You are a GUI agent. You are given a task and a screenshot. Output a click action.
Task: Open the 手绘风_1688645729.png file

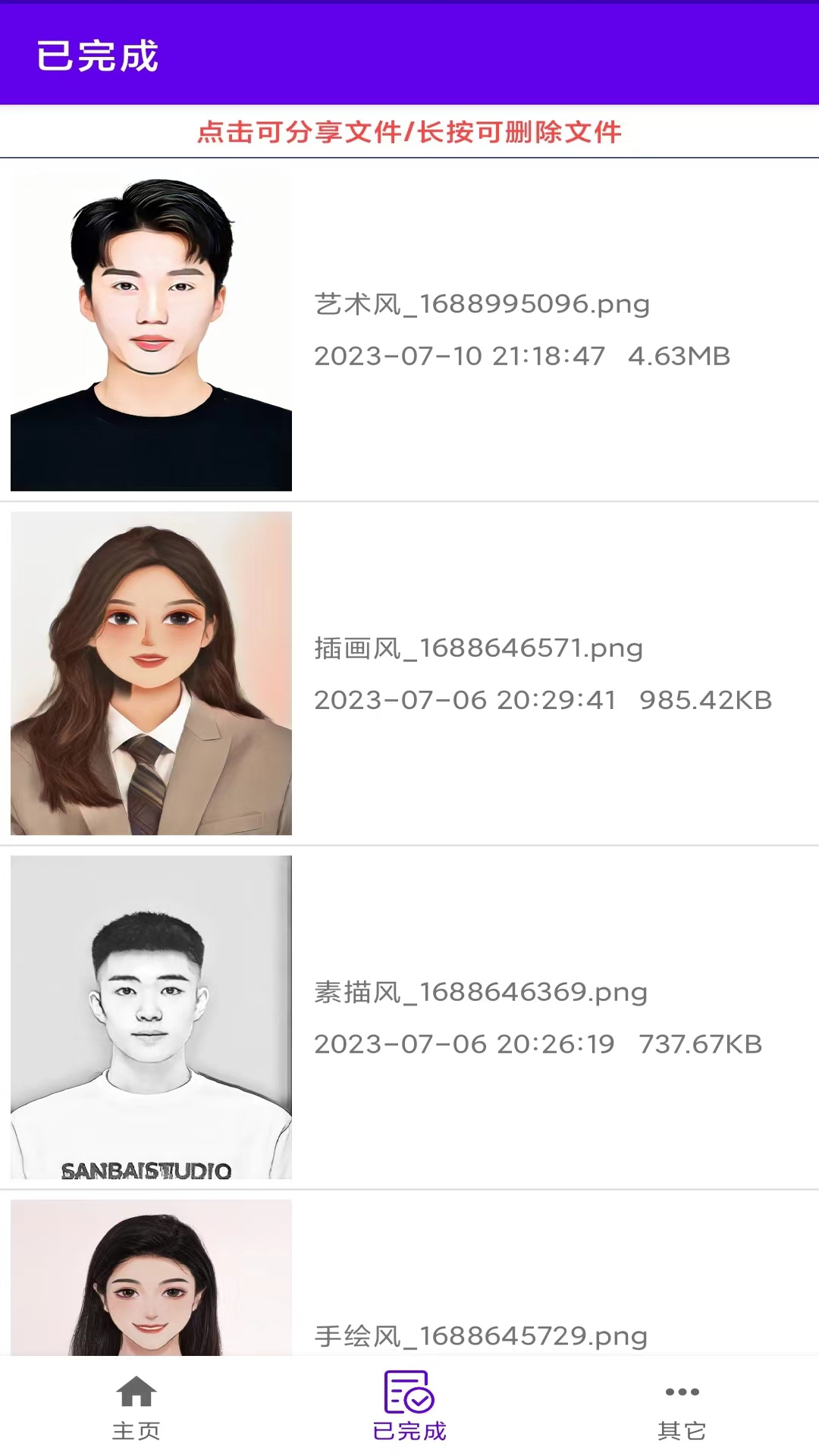point(481,1335)
